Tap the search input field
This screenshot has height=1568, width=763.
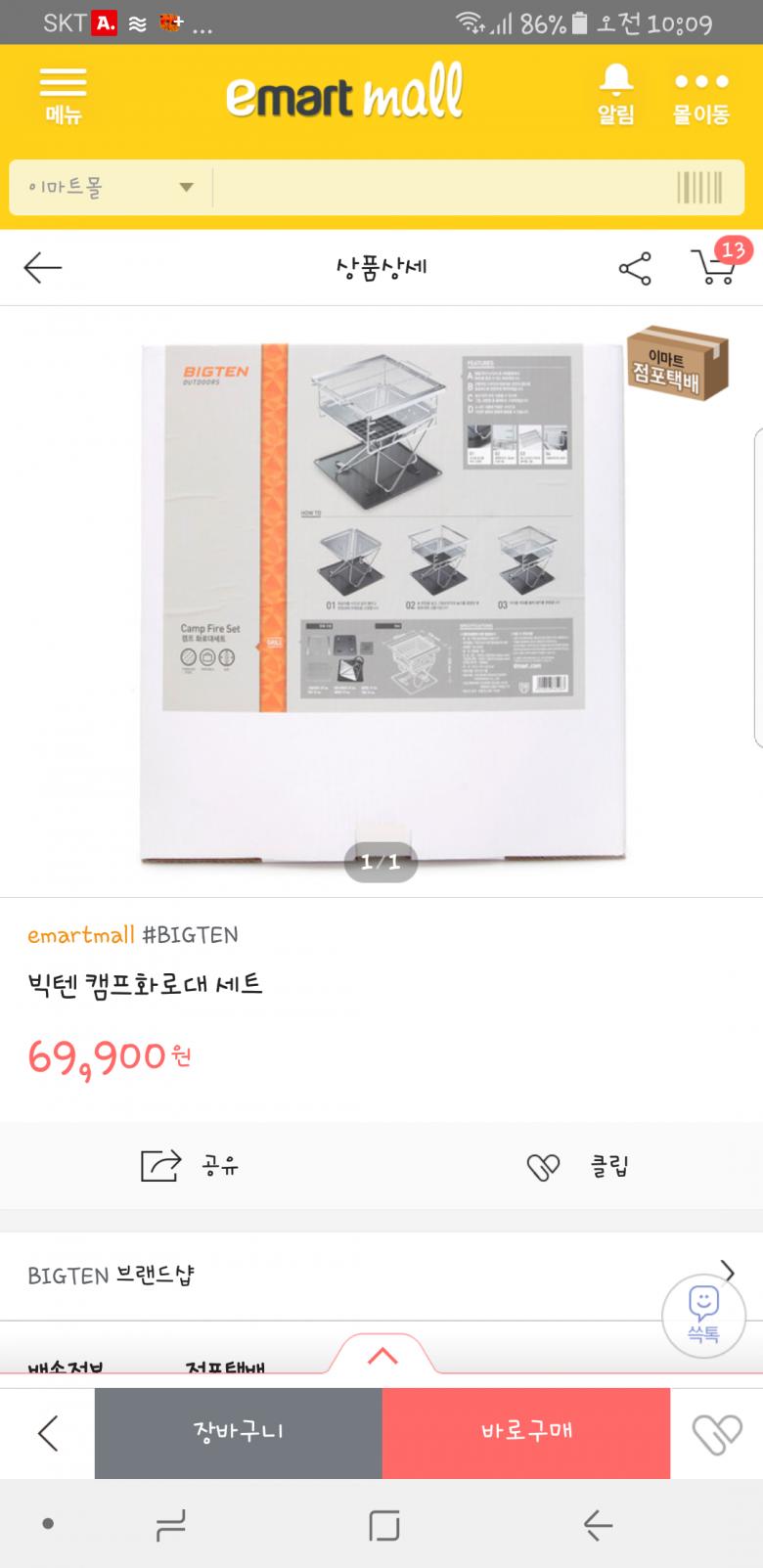tap(440, 187)
